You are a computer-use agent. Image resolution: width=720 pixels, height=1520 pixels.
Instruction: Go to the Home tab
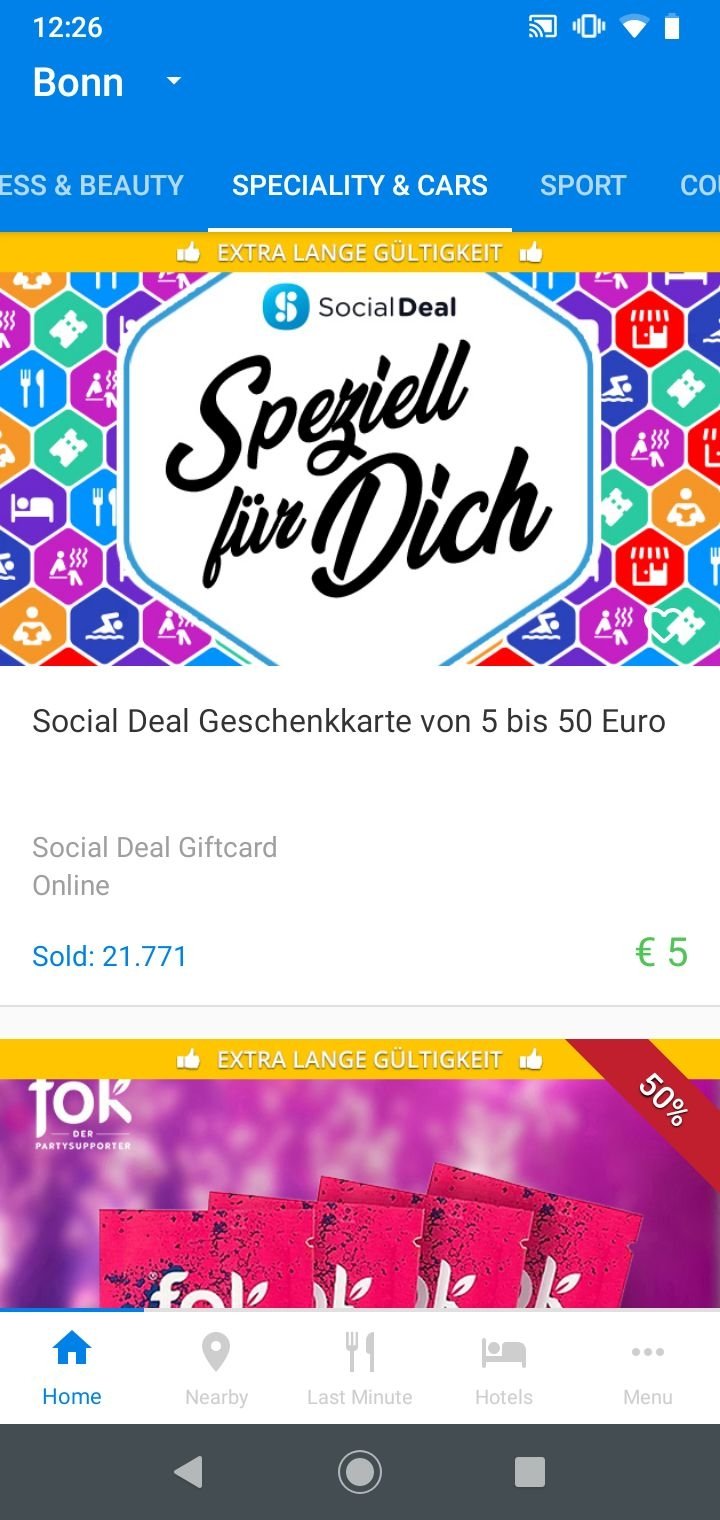tap(72, 1367)
